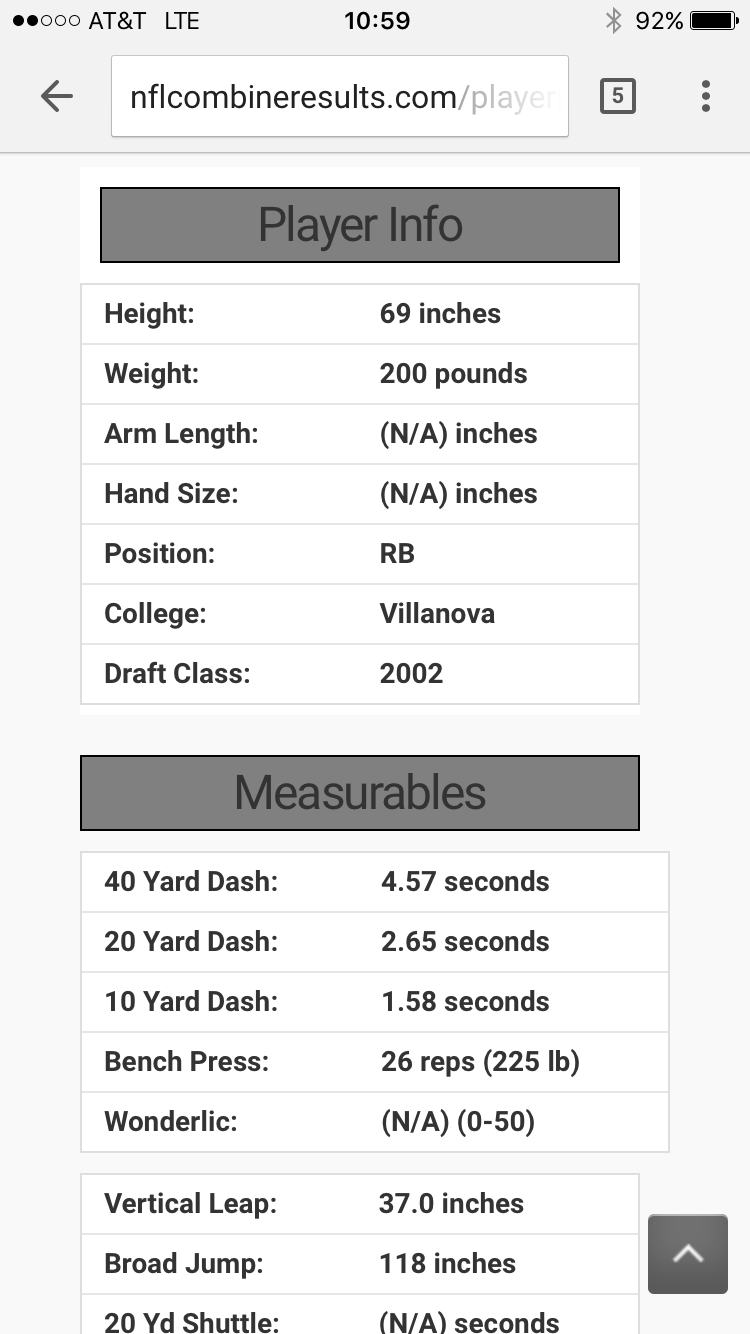
Task: Open the browser overflow menu
Action: click(706, 96)
